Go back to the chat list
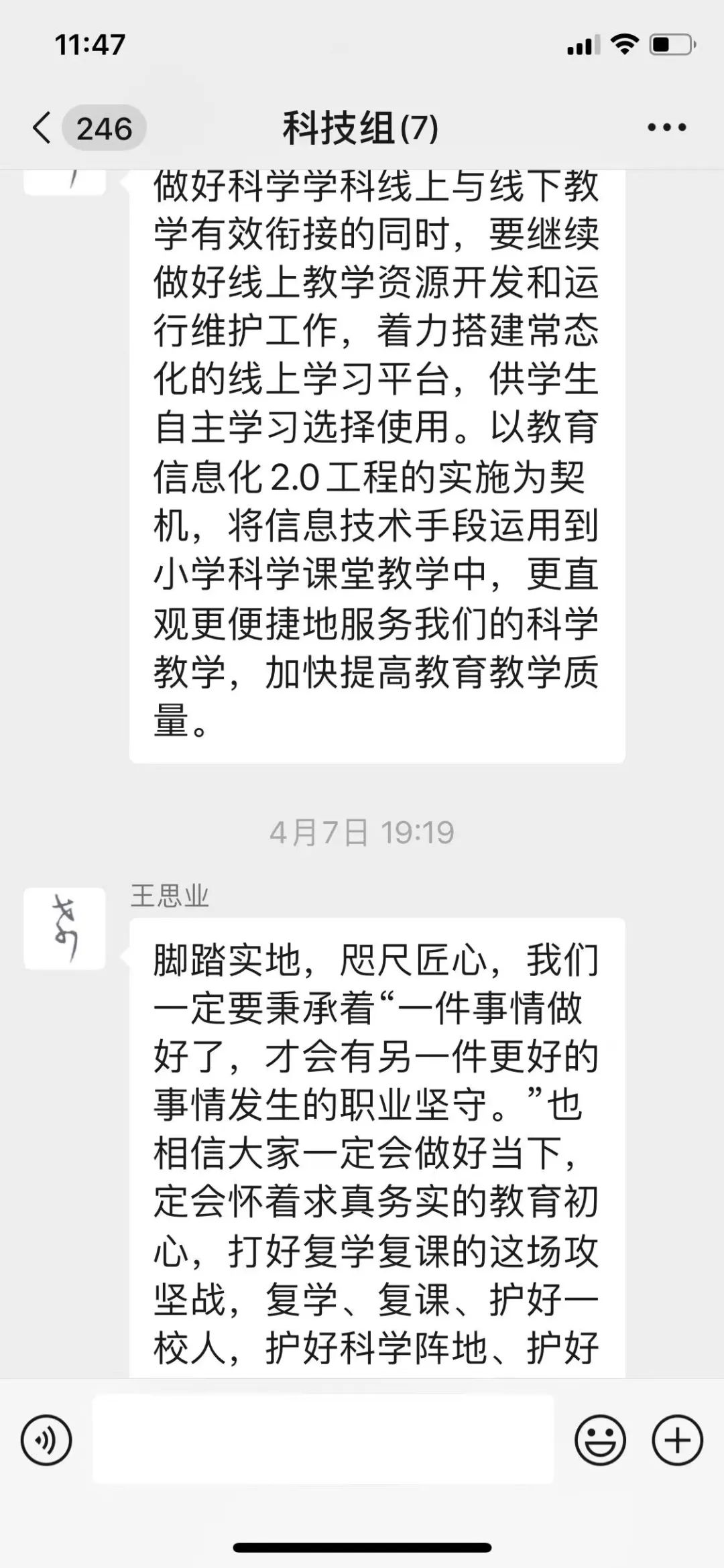This screenshot has width=724, height=1568. [x=43, y=127]
